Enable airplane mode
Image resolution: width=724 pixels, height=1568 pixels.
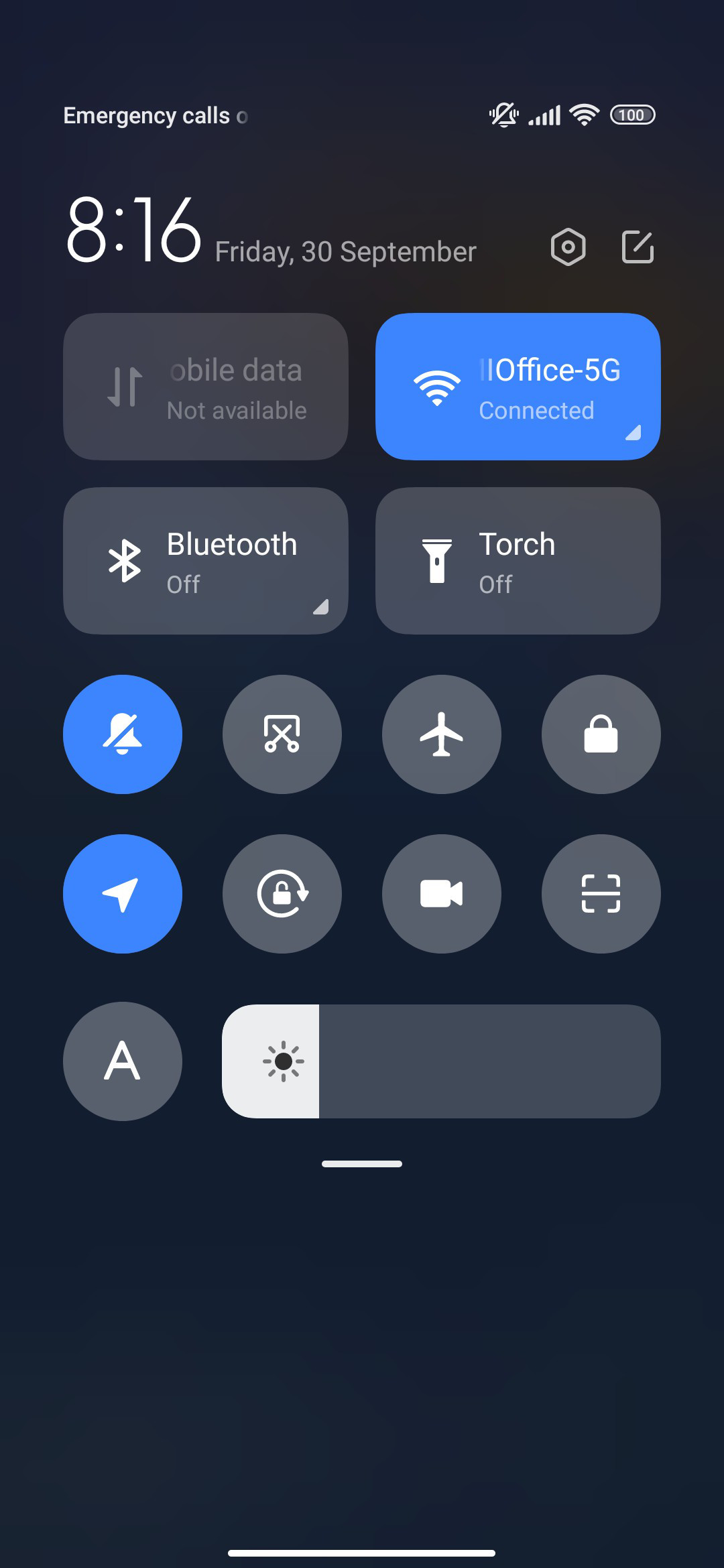tap(442, 734)
